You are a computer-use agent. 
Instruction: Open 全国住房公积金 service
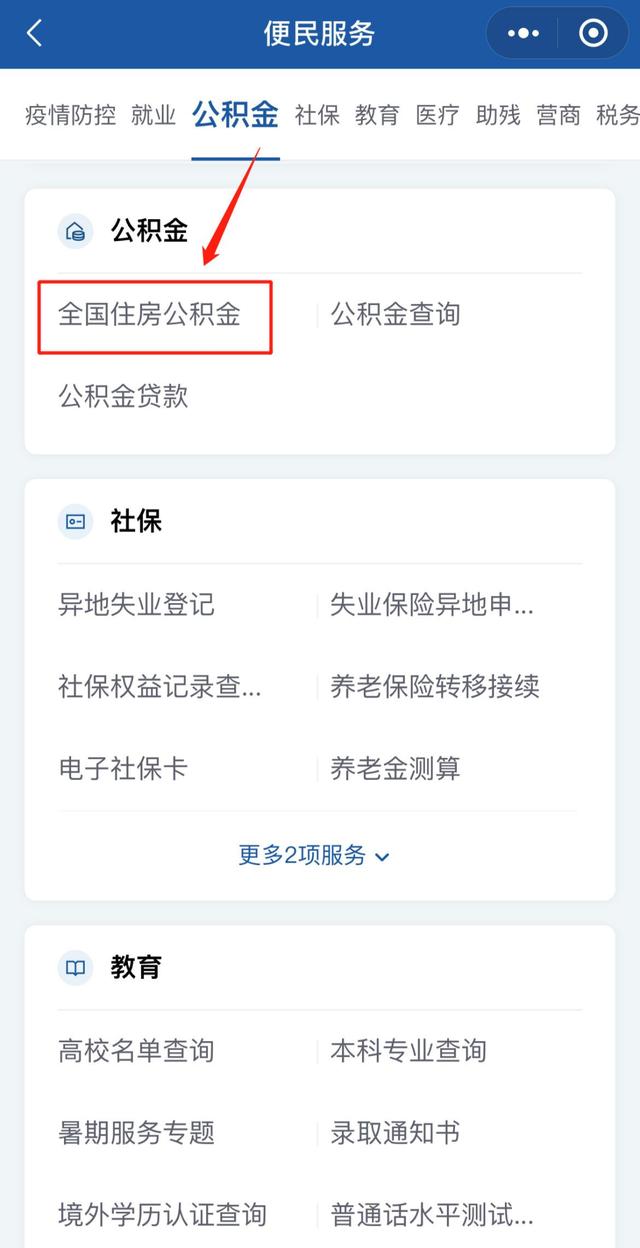[150, 315]
